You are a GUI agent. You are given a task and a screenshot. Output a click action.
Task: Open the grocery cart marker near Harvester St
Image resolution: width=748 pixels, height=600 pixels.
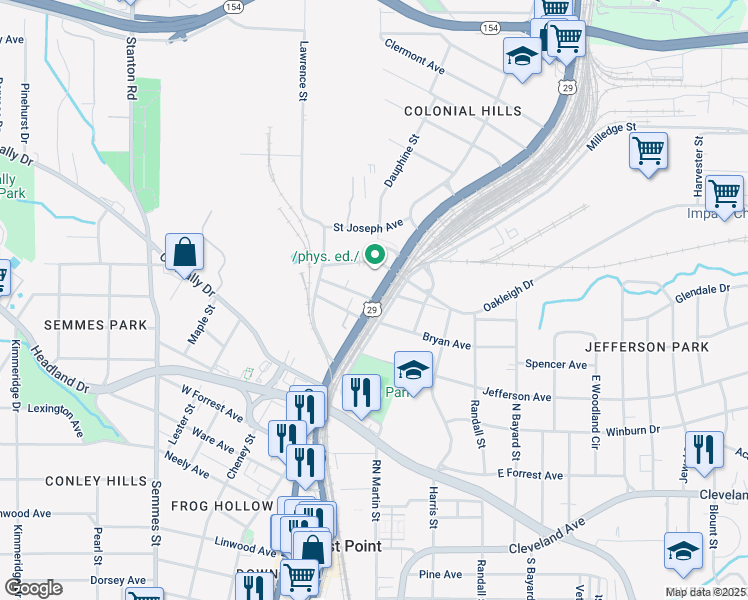coord(724,194)
